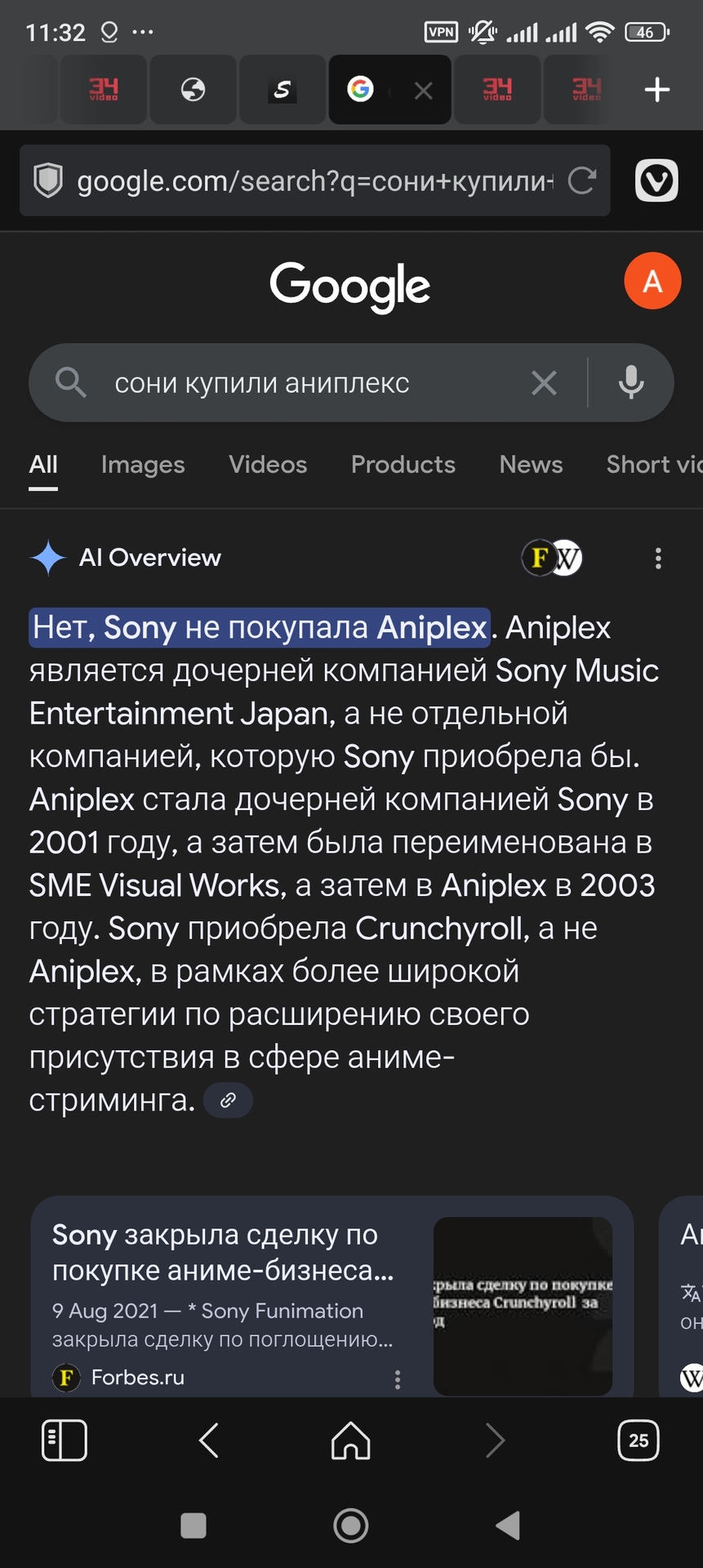Open the browser panel sidebar button
Image resolution: width=703 pixels, height=1568 pixels.
64,1440
